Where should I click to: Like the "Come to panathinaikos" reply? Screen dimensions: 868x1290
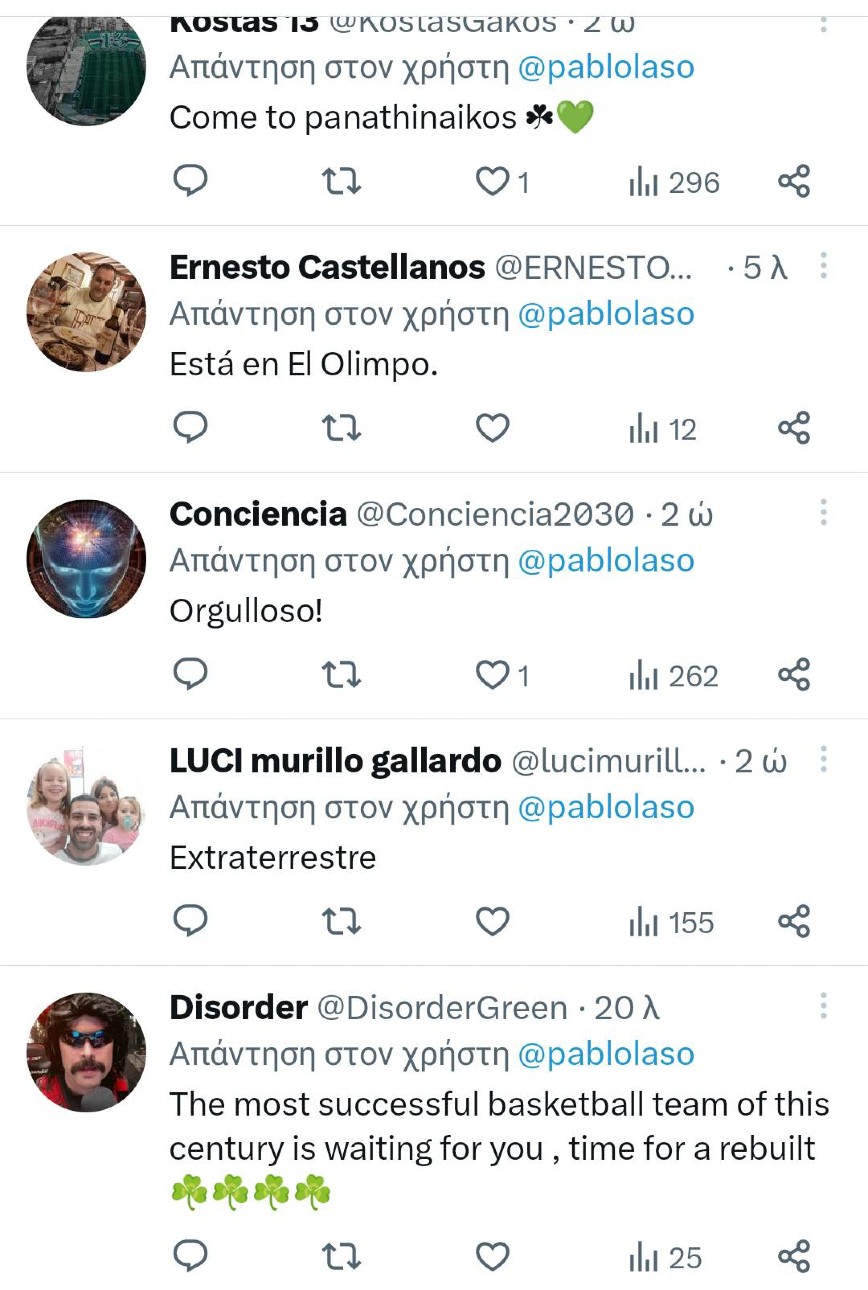tap(492, 182)
